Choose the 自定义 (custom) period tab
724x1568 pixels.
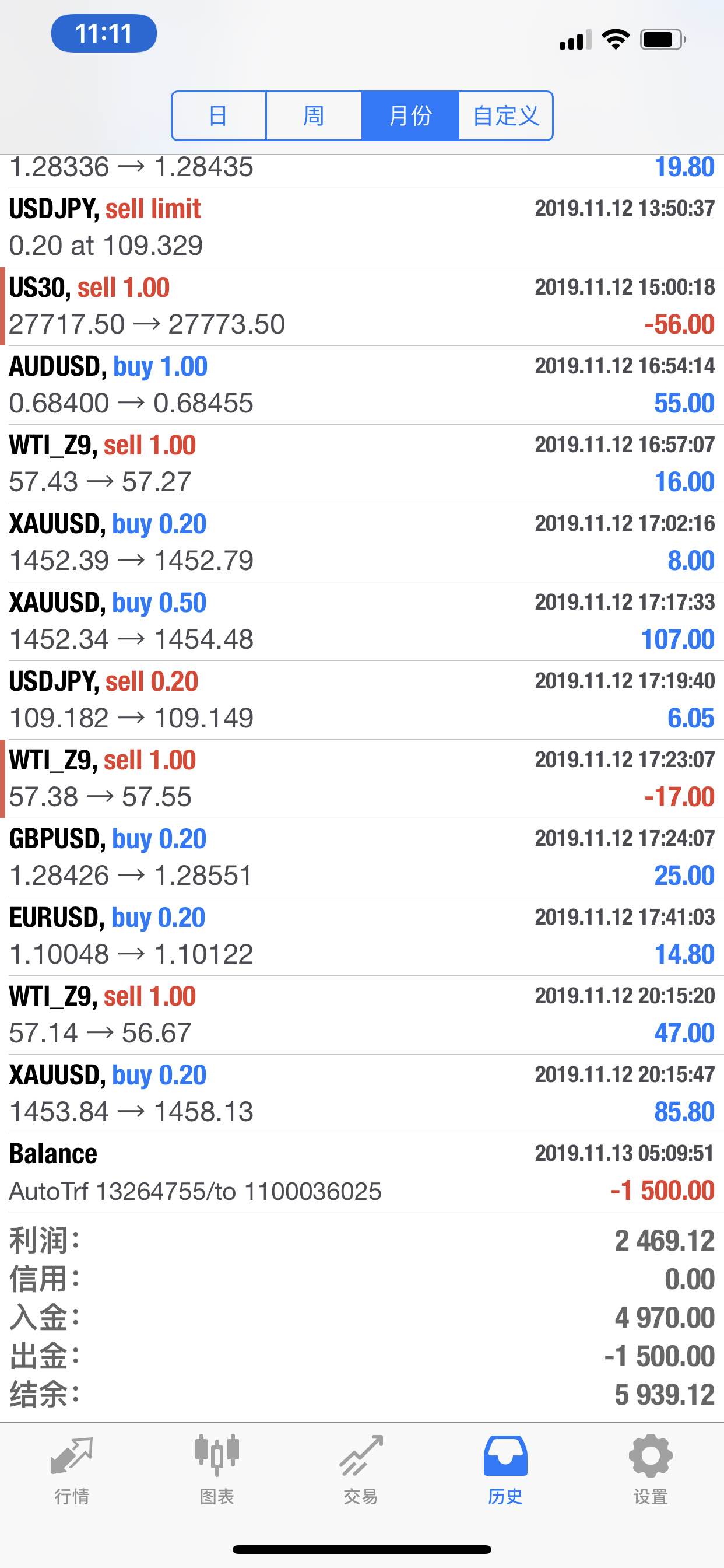tap(505, 116)
